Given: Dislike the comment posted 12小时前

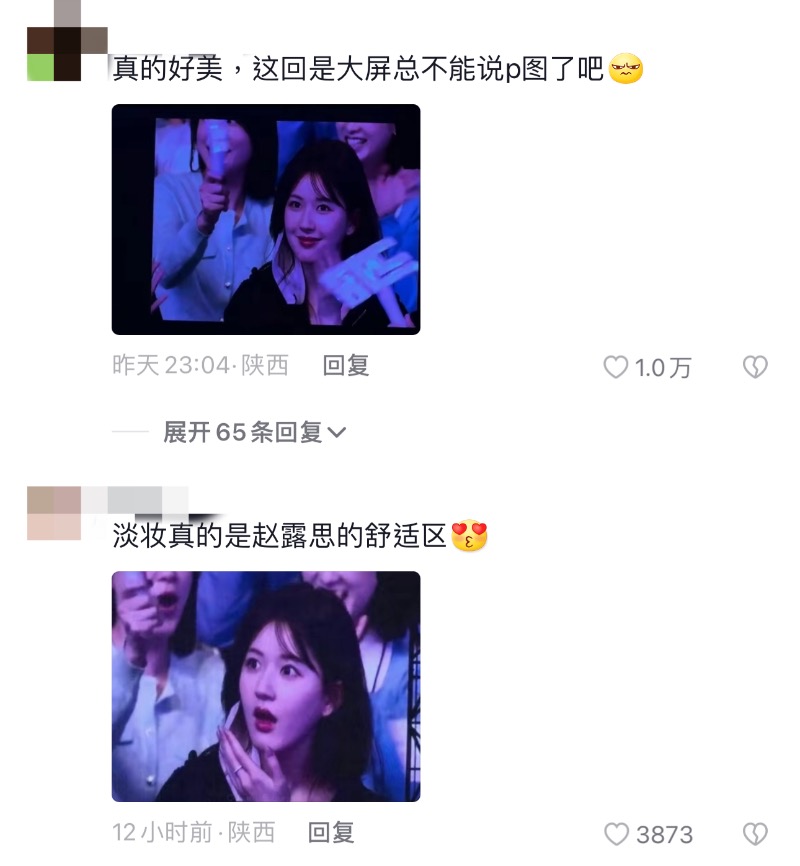Looking at the screenshot, I should [x=755, y=834].
